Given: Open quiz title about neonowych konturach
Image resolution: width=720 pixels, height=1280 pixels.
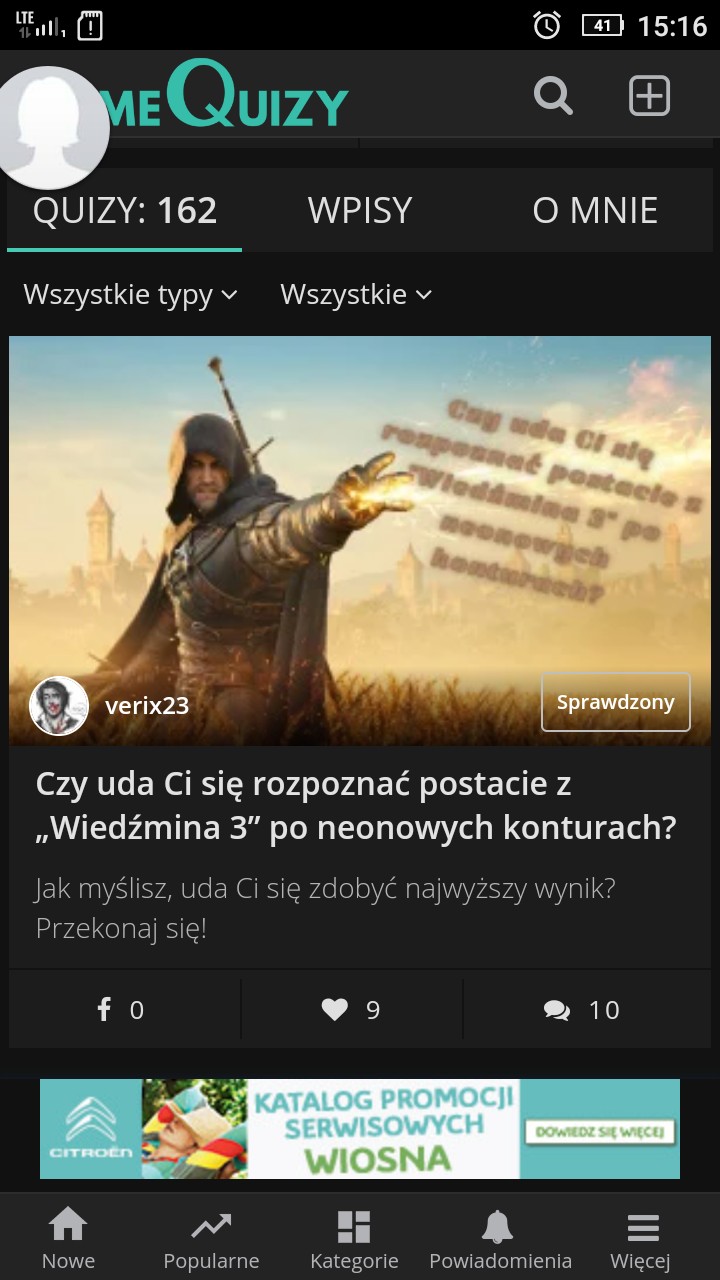Looking at the screenshot, I should point(356,806).
